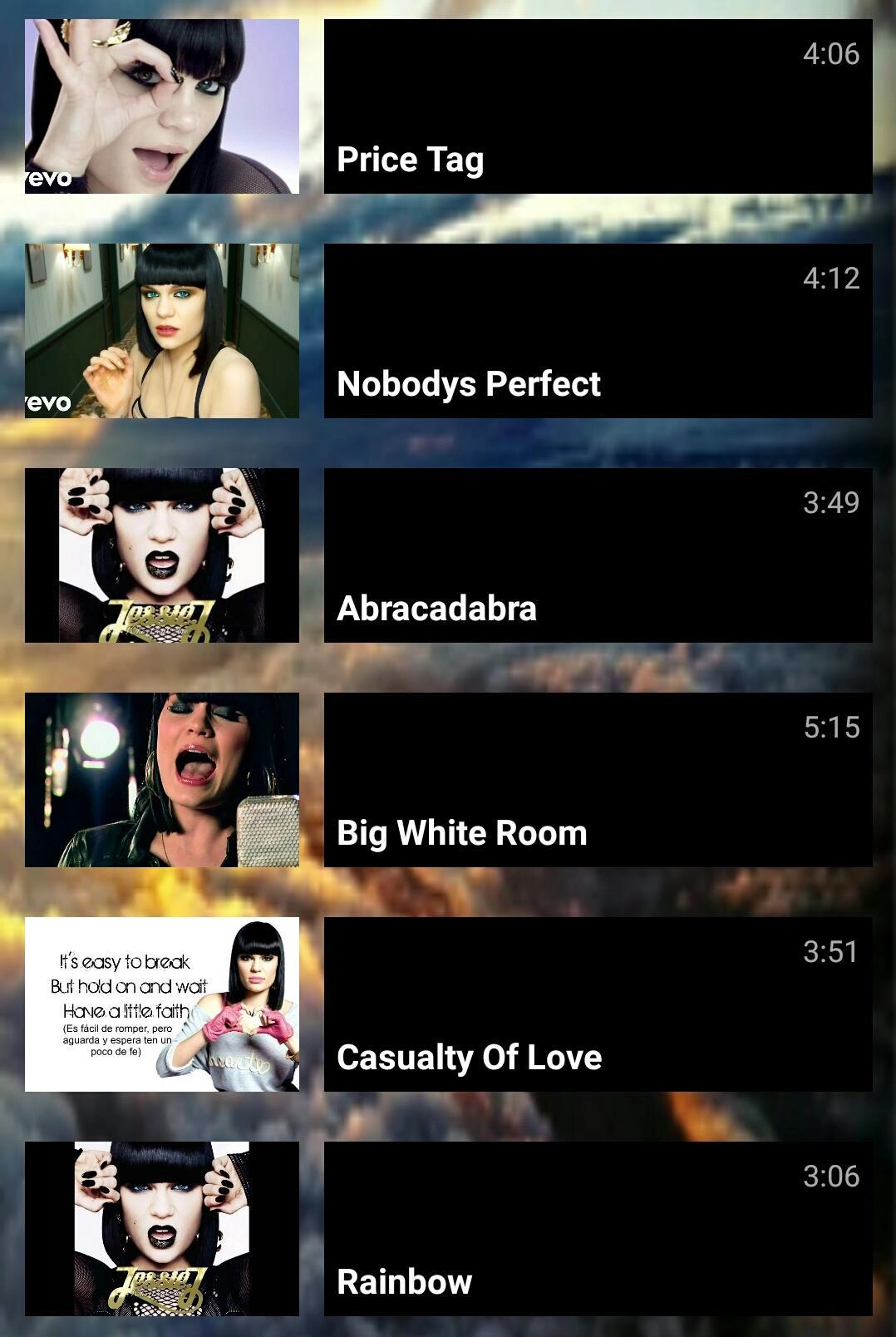Image resolution: width=896 pixels, height=1337 pixels.
Task: Open the Rainbow album cover thumbnail
Action: pyautogui.click(x=162, y=1229)
